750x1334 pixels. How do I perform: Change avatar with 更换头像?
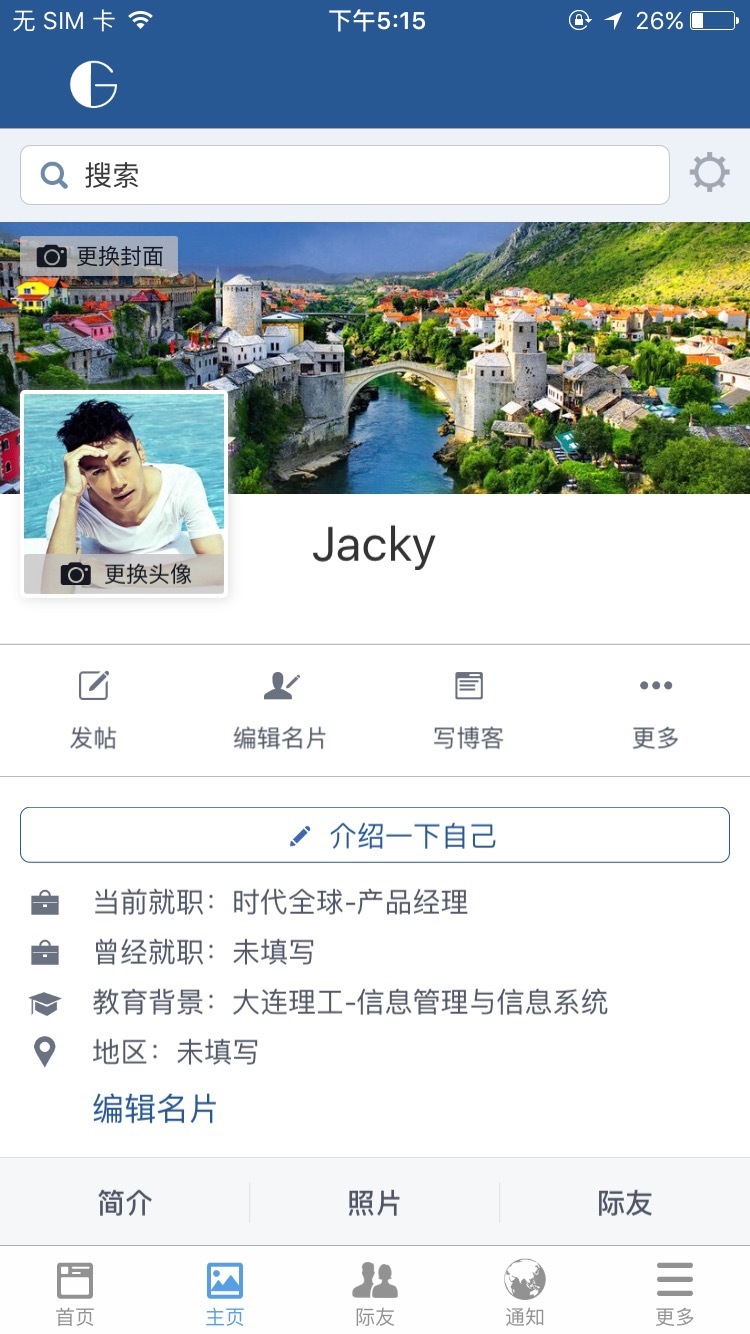point(125,574)
